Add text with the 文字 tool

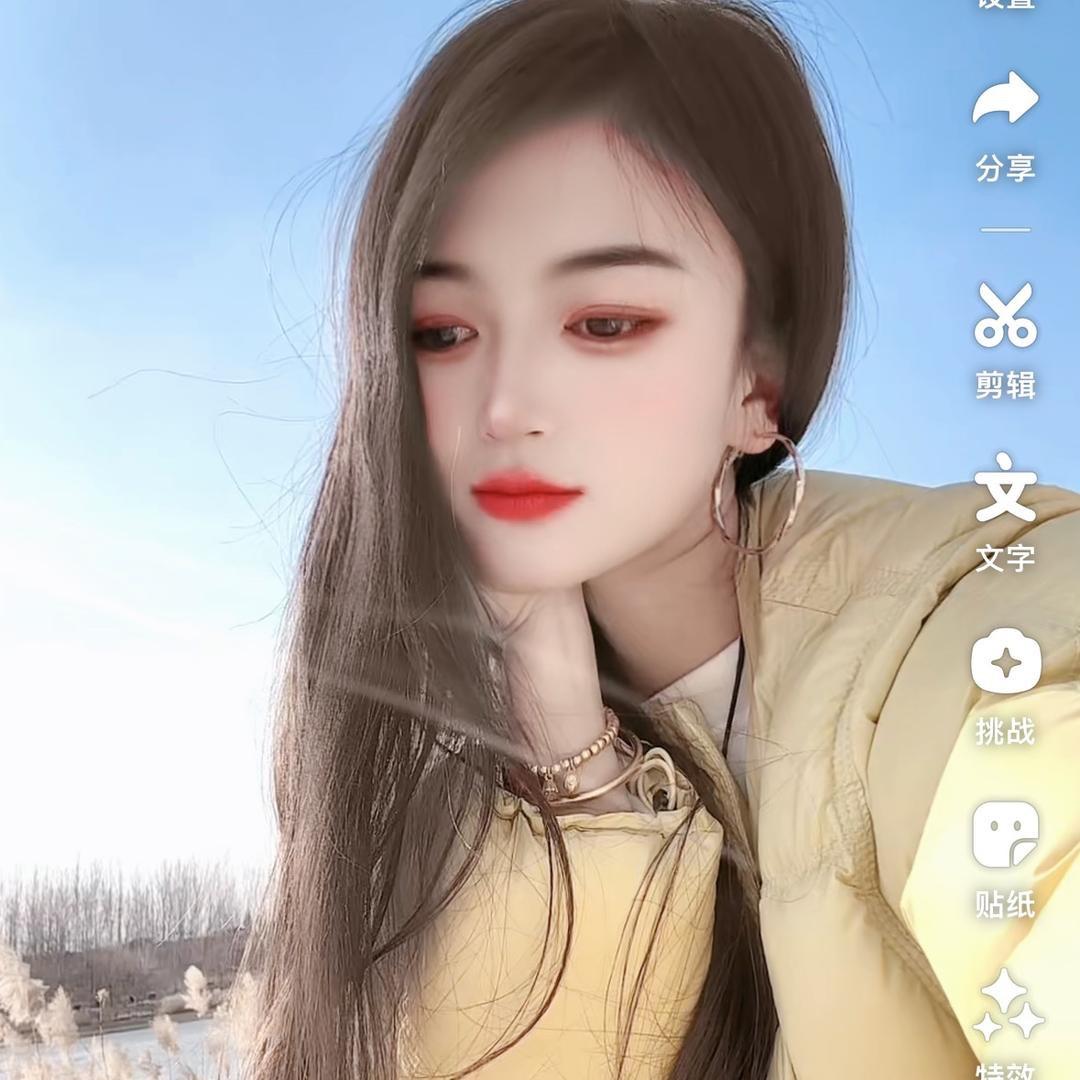point(1006,490)
